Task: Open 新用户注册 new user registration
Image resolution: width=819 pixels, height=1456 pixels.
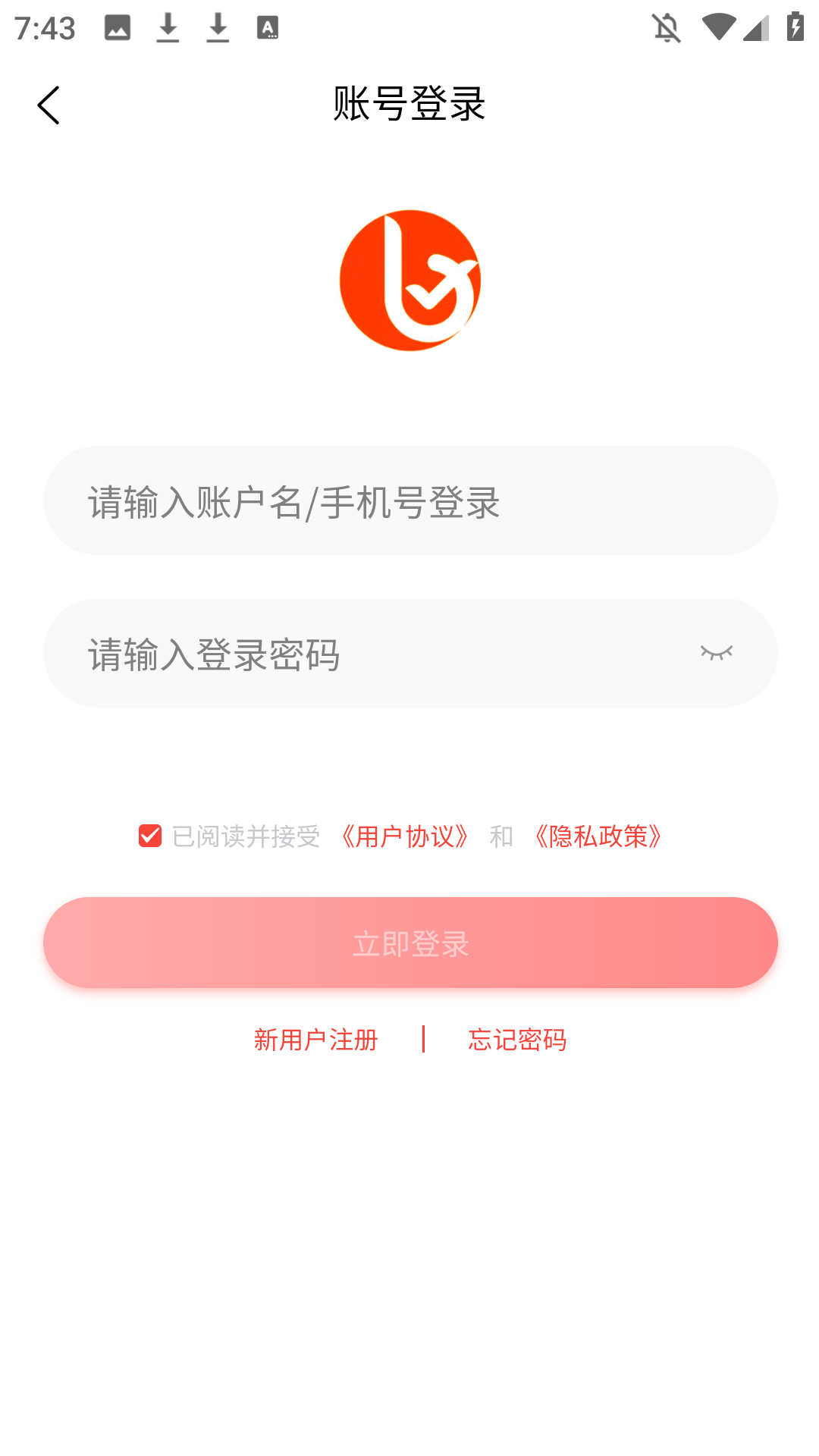Action: click(x=316, y=1040)
